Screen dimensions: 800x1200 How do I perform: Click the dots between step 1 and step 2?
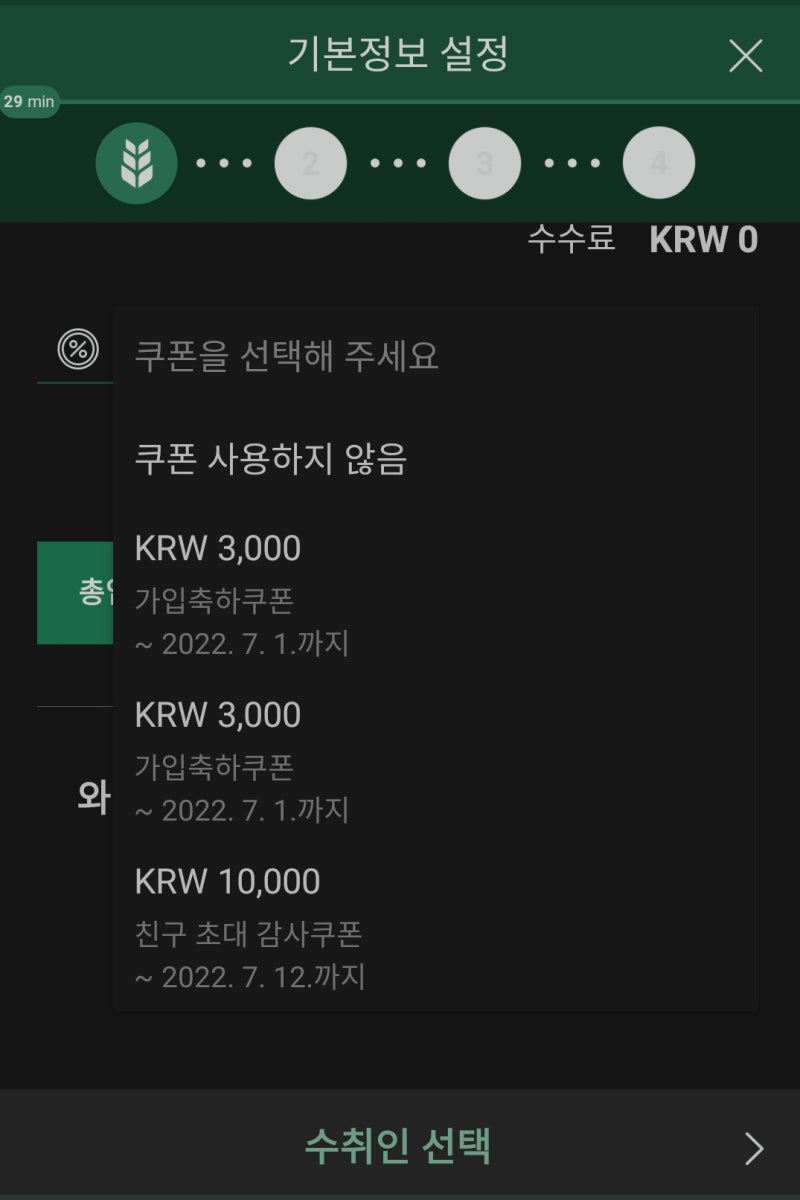click(x=222, y=162)
